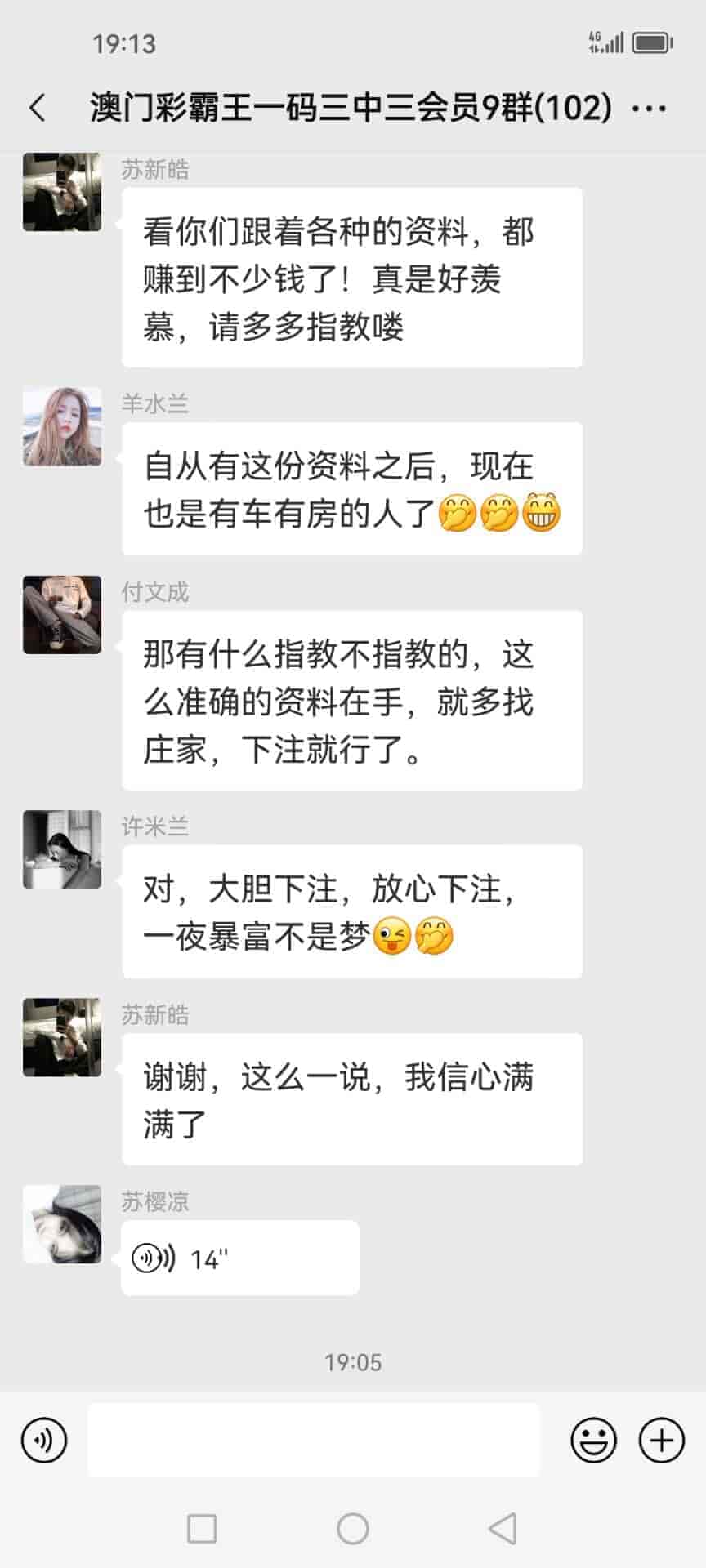Open the group chat overflow menu

(650, 108)
